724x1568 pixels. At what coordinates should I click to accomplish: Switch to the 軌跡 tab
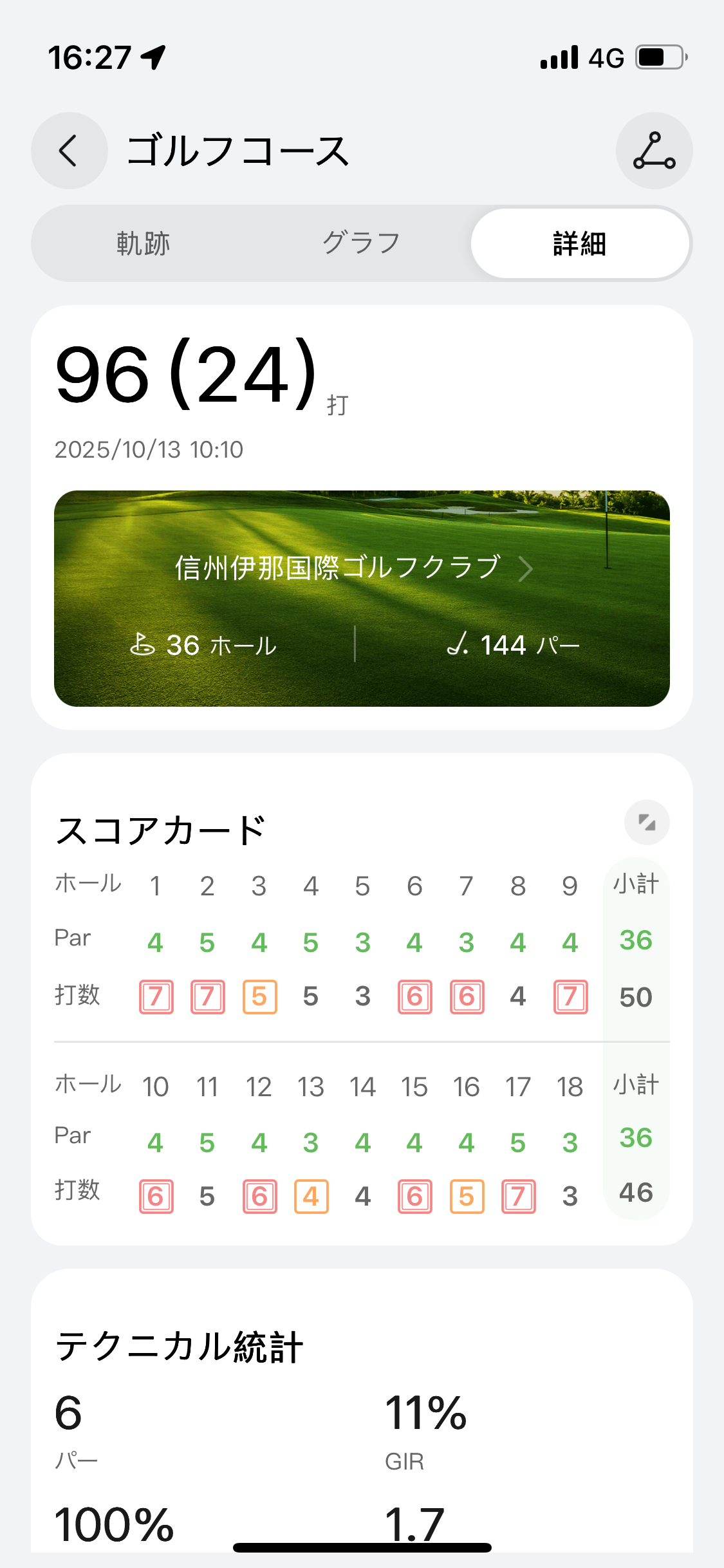(143, 244)
